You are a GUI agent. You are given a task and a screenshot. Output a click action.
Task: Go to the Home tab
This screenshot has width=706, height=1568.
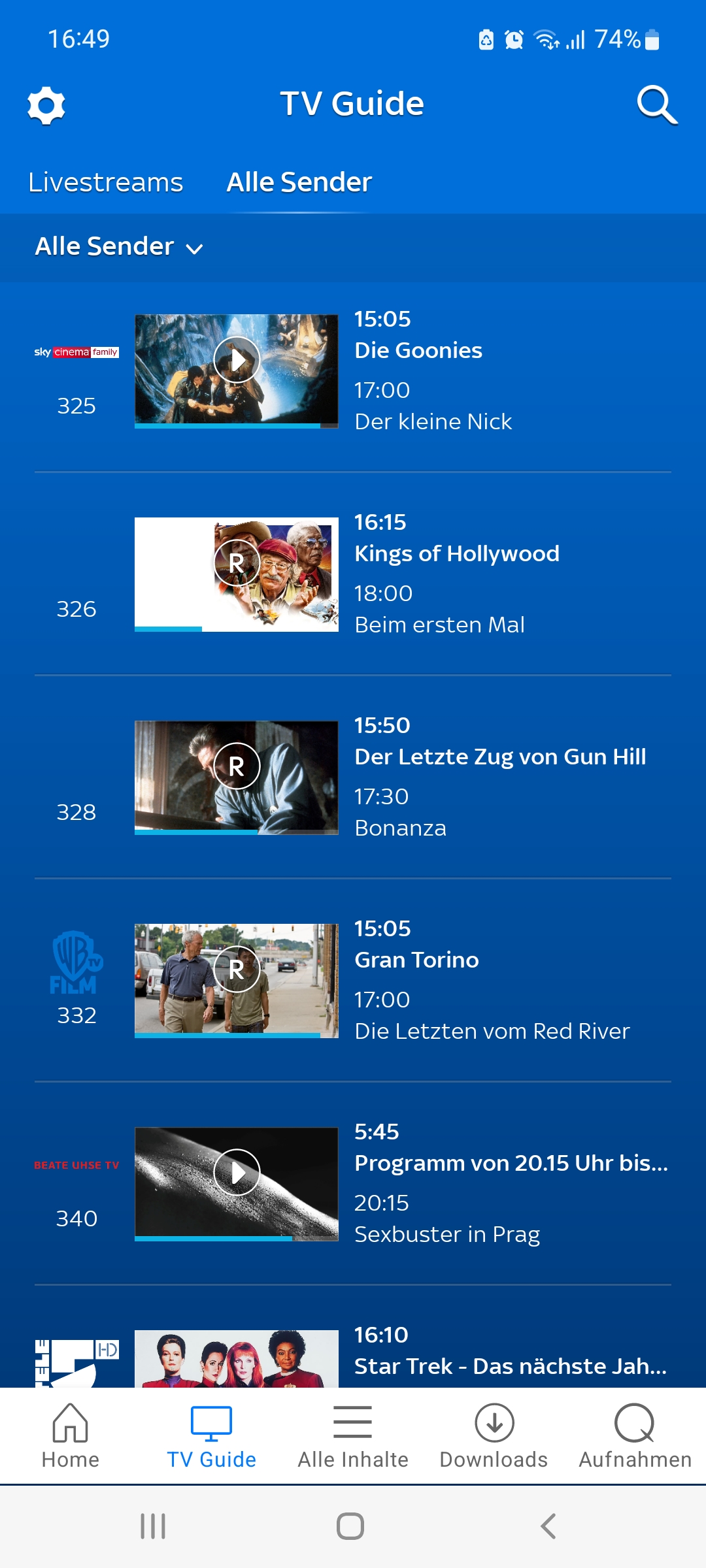pos(71,1436)
